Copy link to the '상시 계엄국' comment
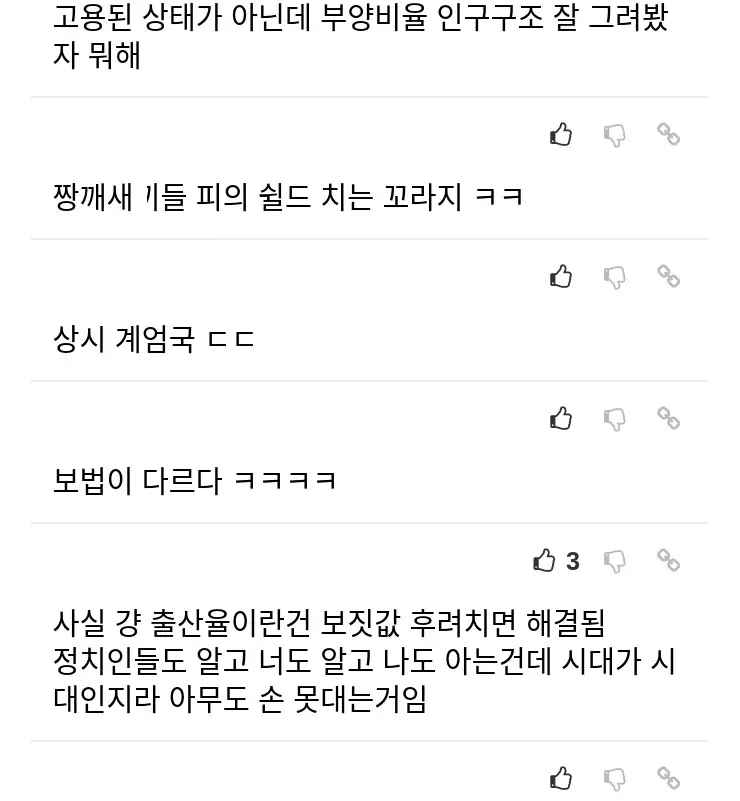This screenshot has width=740, height=801. (x=668, y=276)
